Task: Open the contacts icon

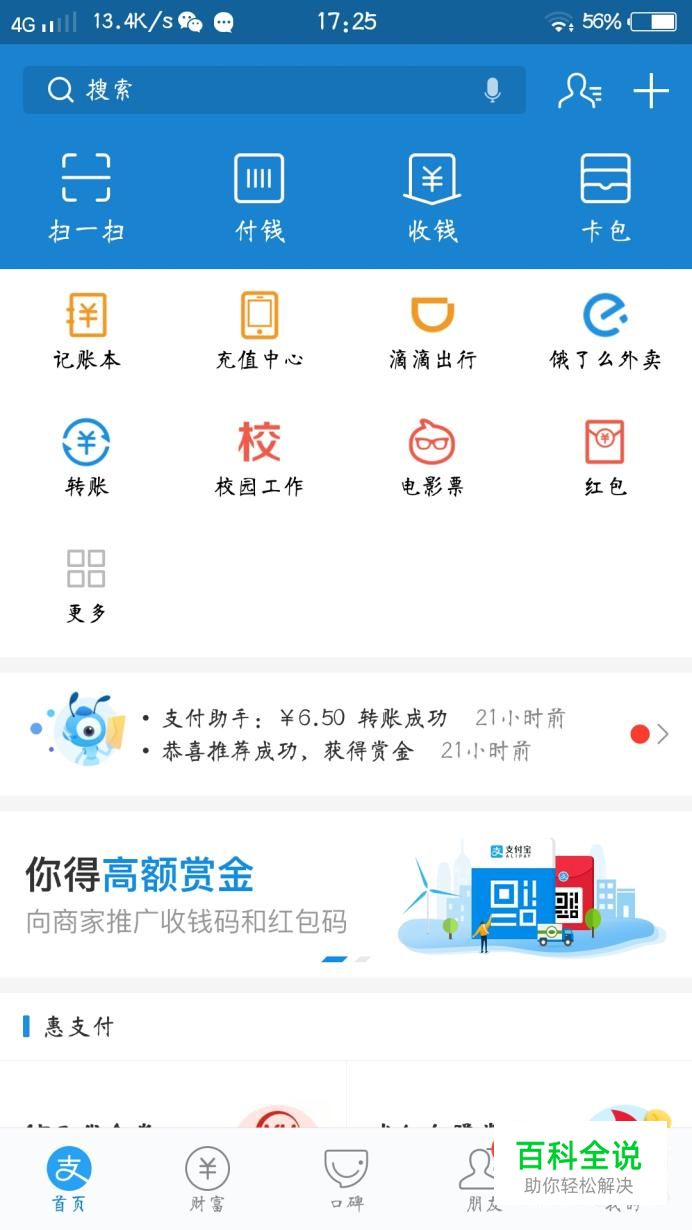Action: click(x=579, y=90)
